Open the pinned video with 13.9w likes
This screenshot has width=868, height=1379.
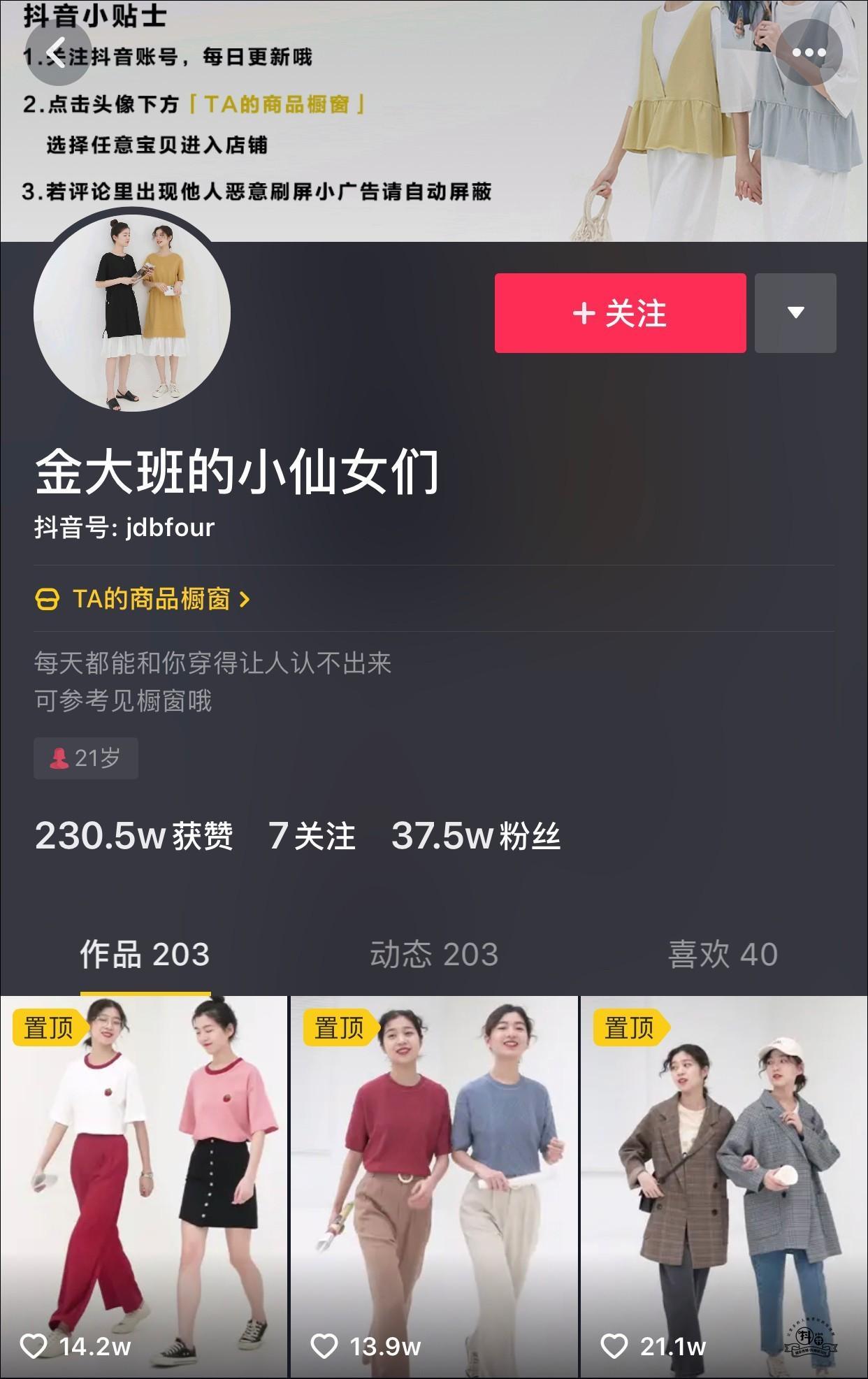[434, 1181]
